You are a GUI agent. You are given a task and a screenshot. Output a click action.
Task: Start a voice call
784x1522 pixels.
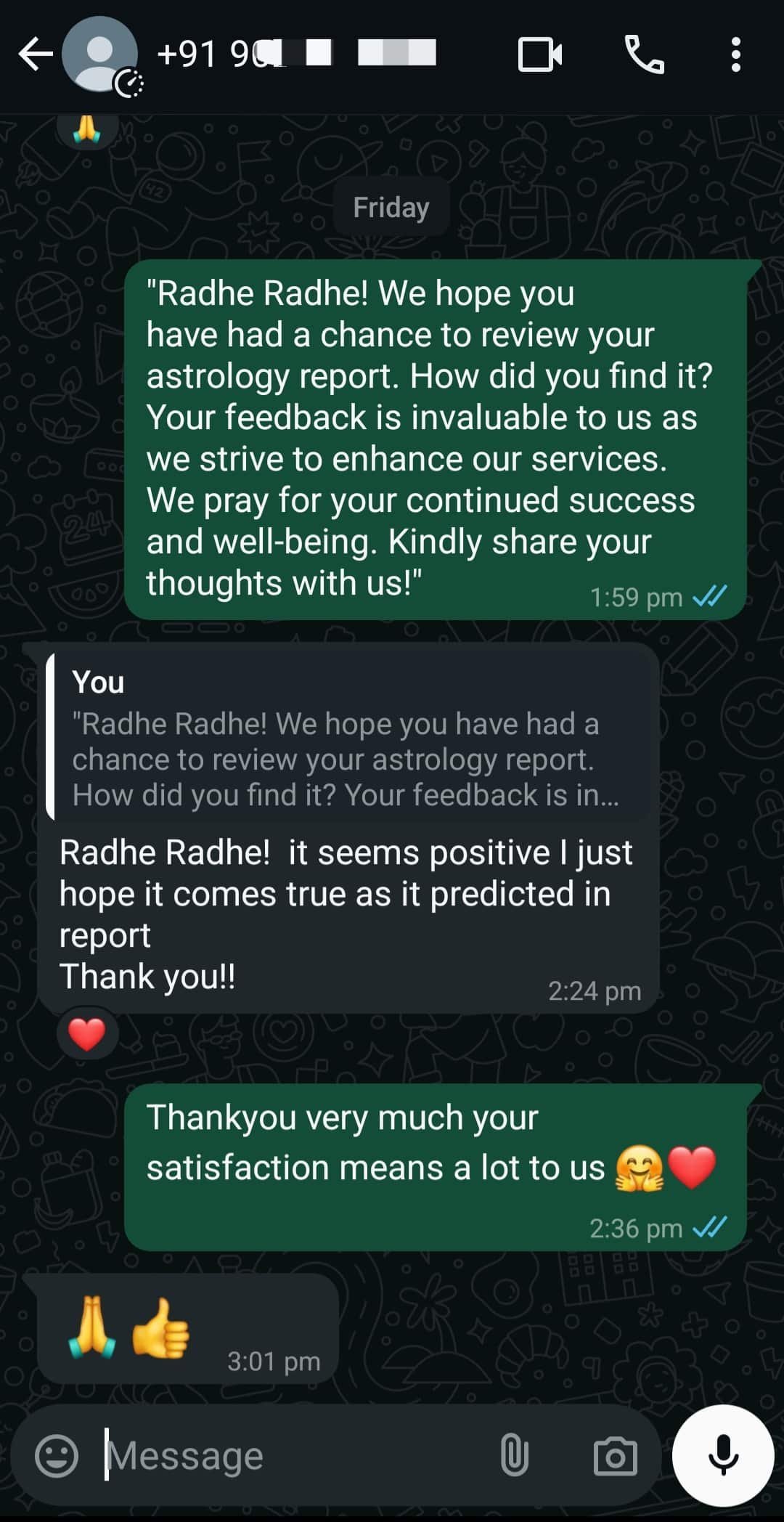(644, 55)
